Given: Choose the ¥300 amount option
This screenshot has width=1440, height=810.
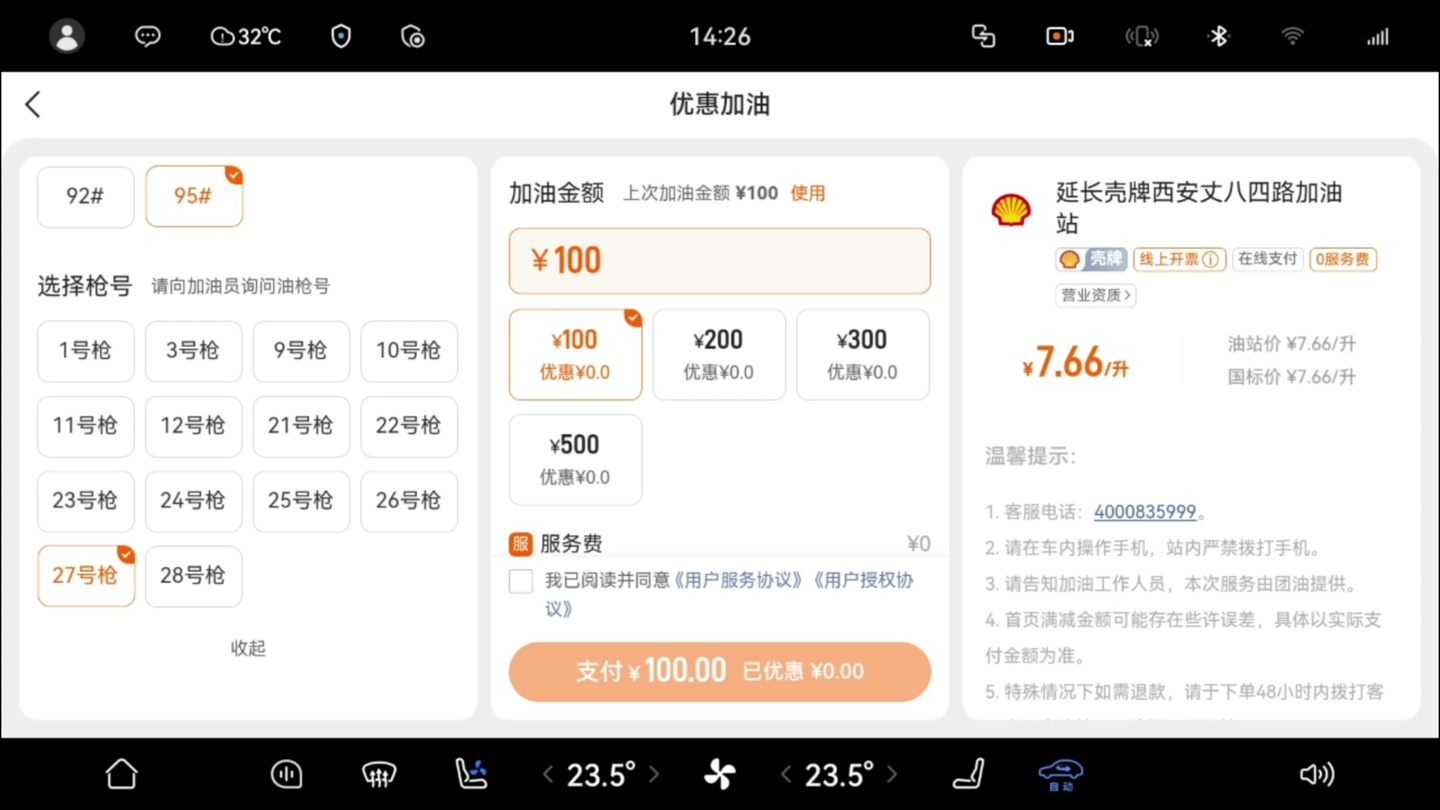Looking at the screenshot, I should tap(862, 354).
